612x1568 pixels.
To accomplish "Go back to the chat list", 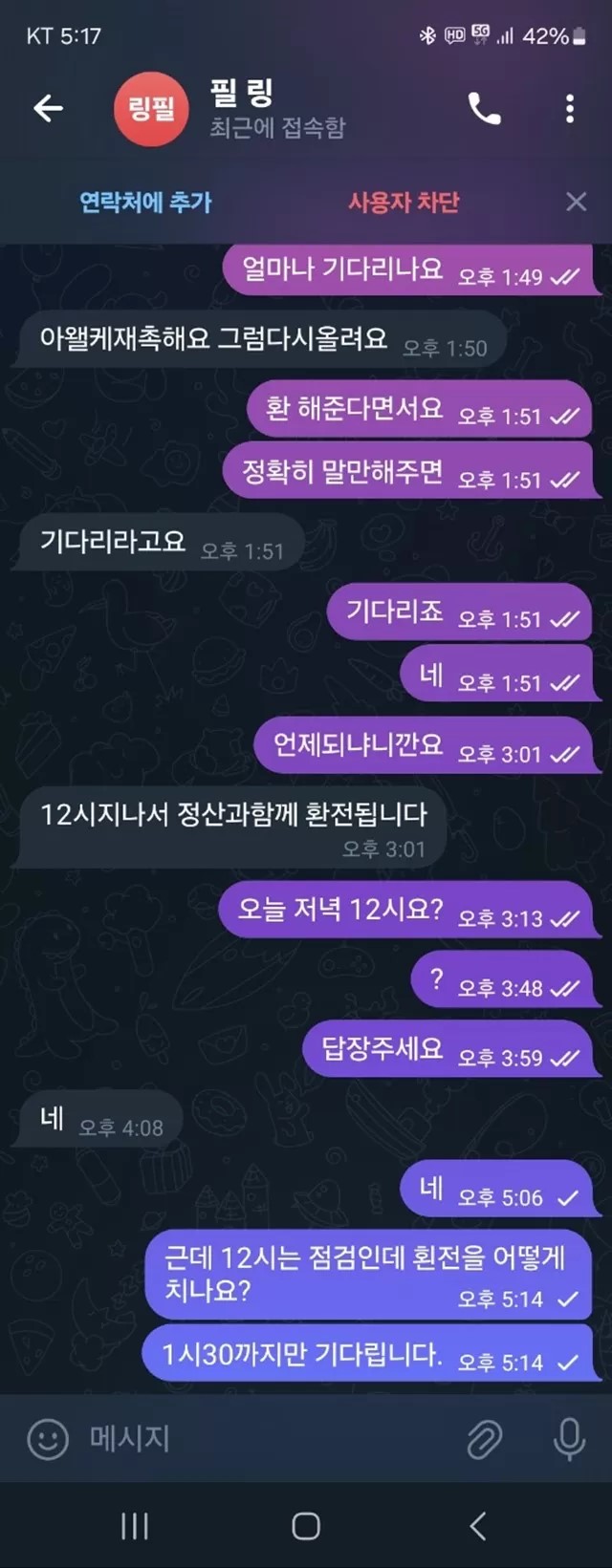I will (48, 109).
